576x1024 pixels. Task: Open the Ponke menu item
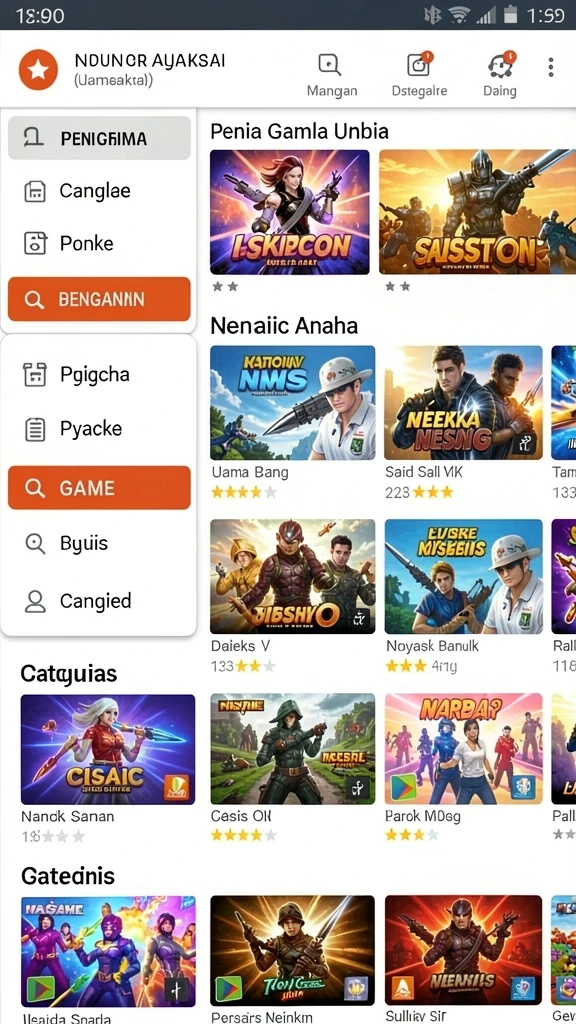[99, 243]
